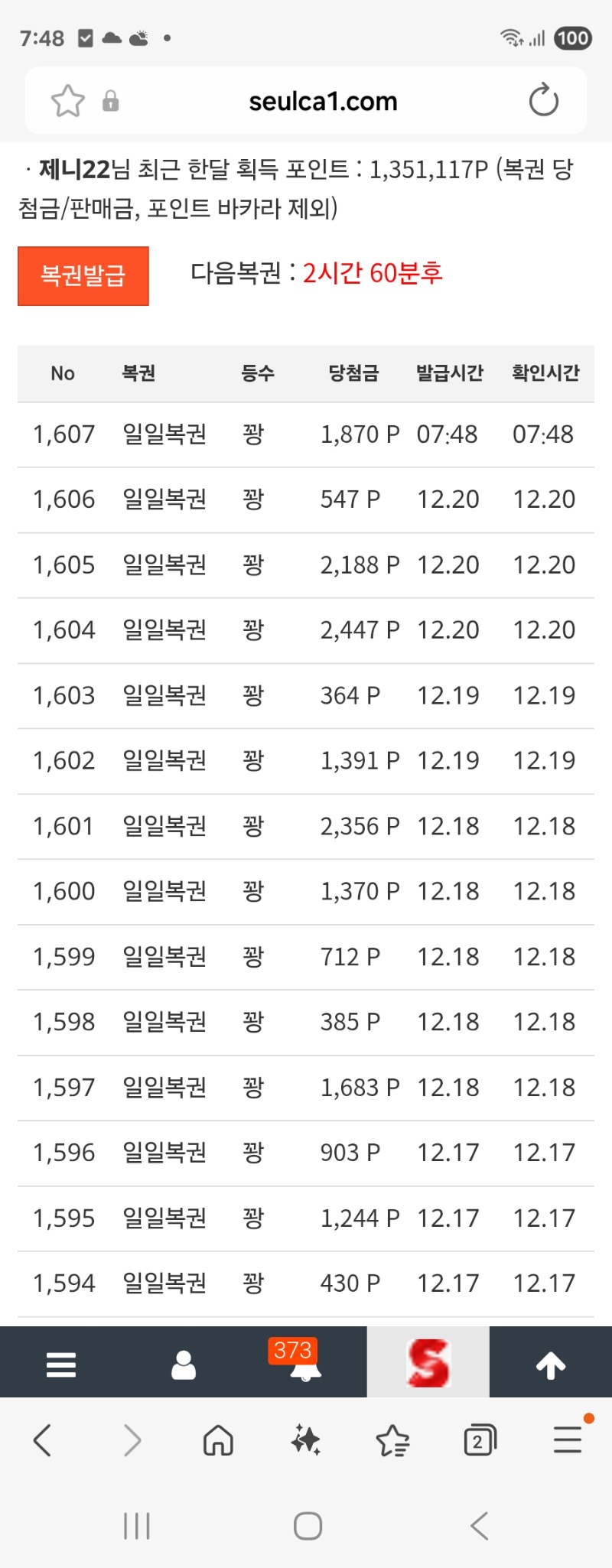Jump to top with the up arrow

tap(551, 1364)
